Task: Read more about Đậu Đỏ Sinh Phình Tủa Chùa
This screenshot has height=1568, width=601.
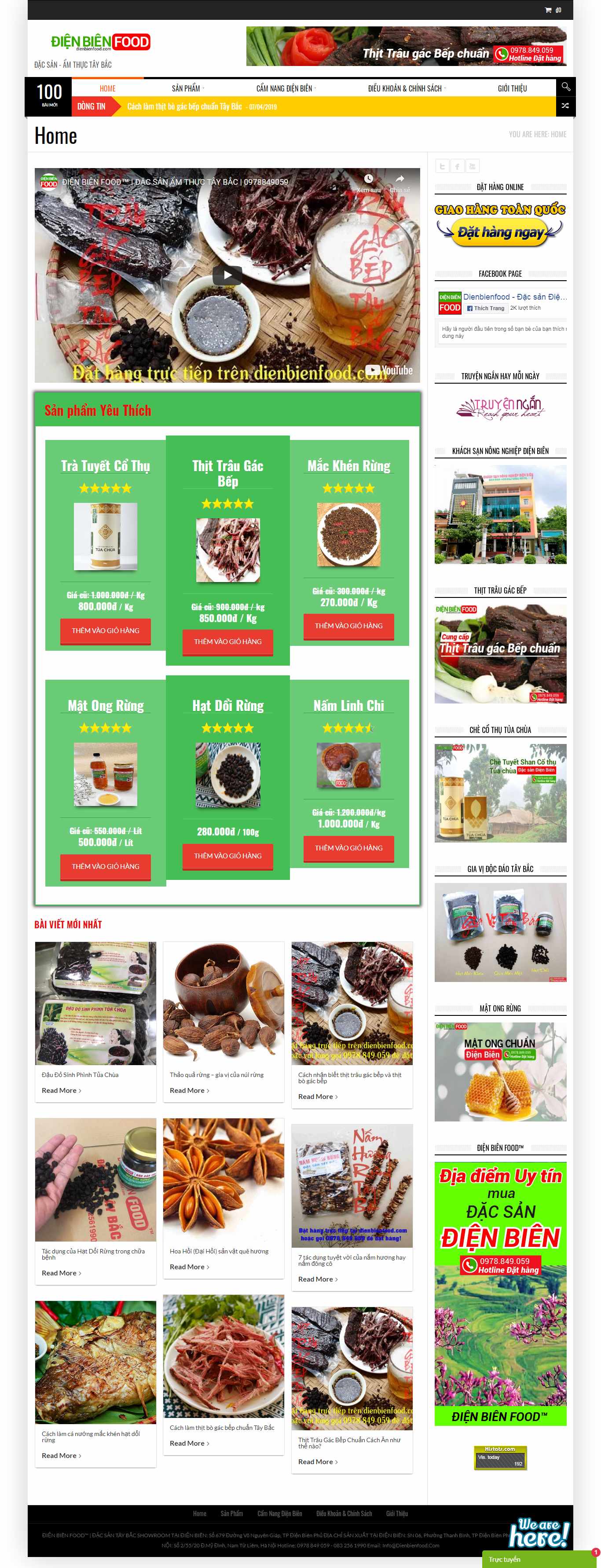Action: (61, 1090)
